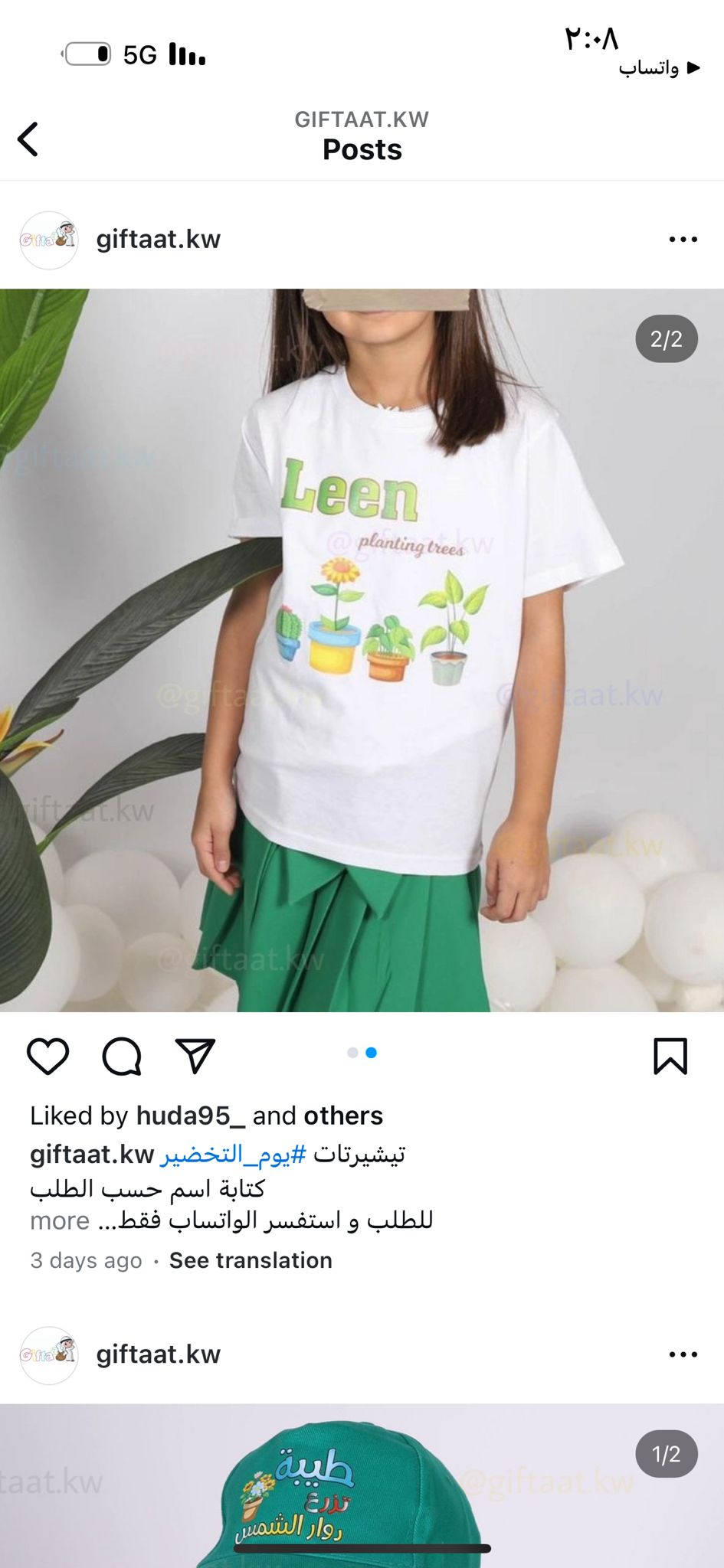See others who liked the post
The width and height of the screenshot is (724, 1568).
tap(343, 1116)
